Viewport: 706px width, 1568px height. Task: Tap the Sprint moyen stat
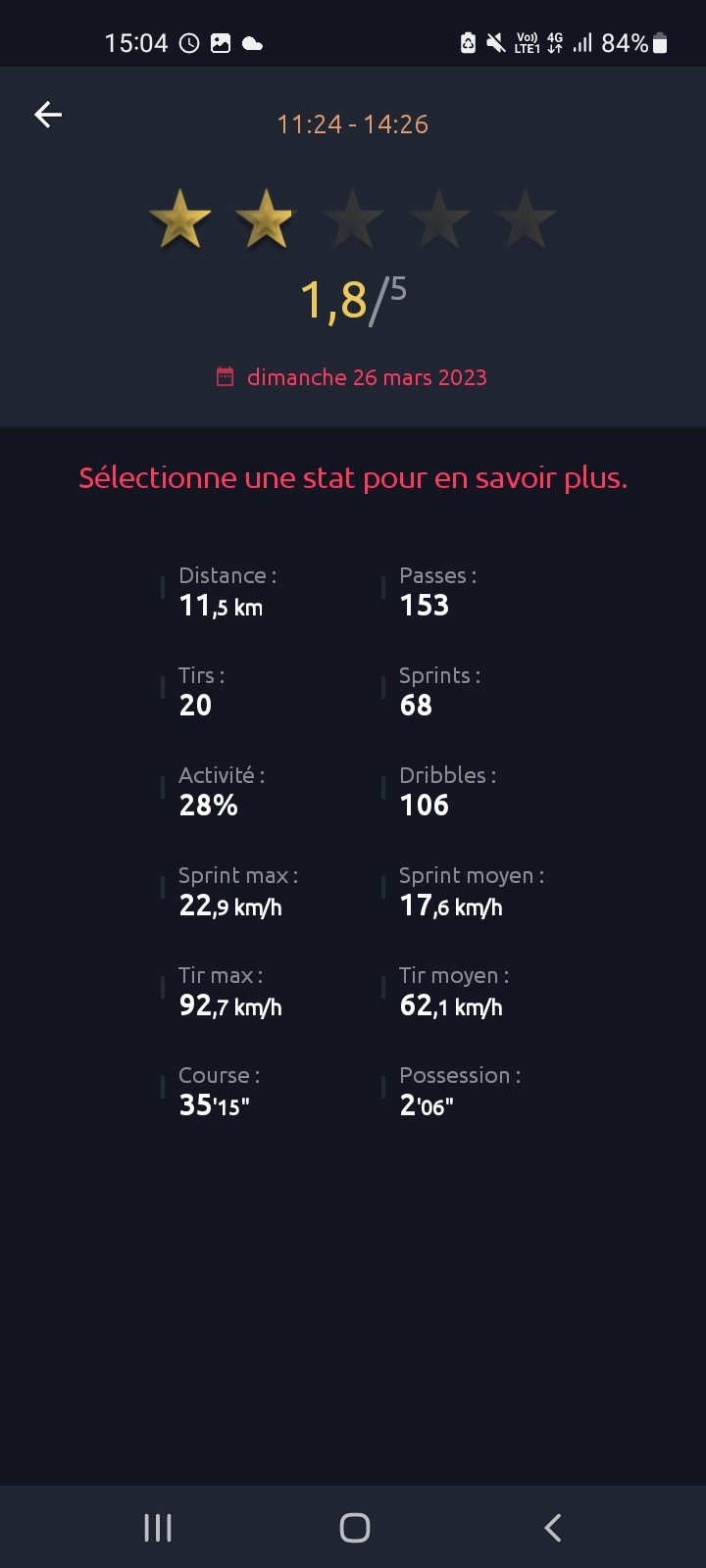pyautogui.click(x=471, y=892)
